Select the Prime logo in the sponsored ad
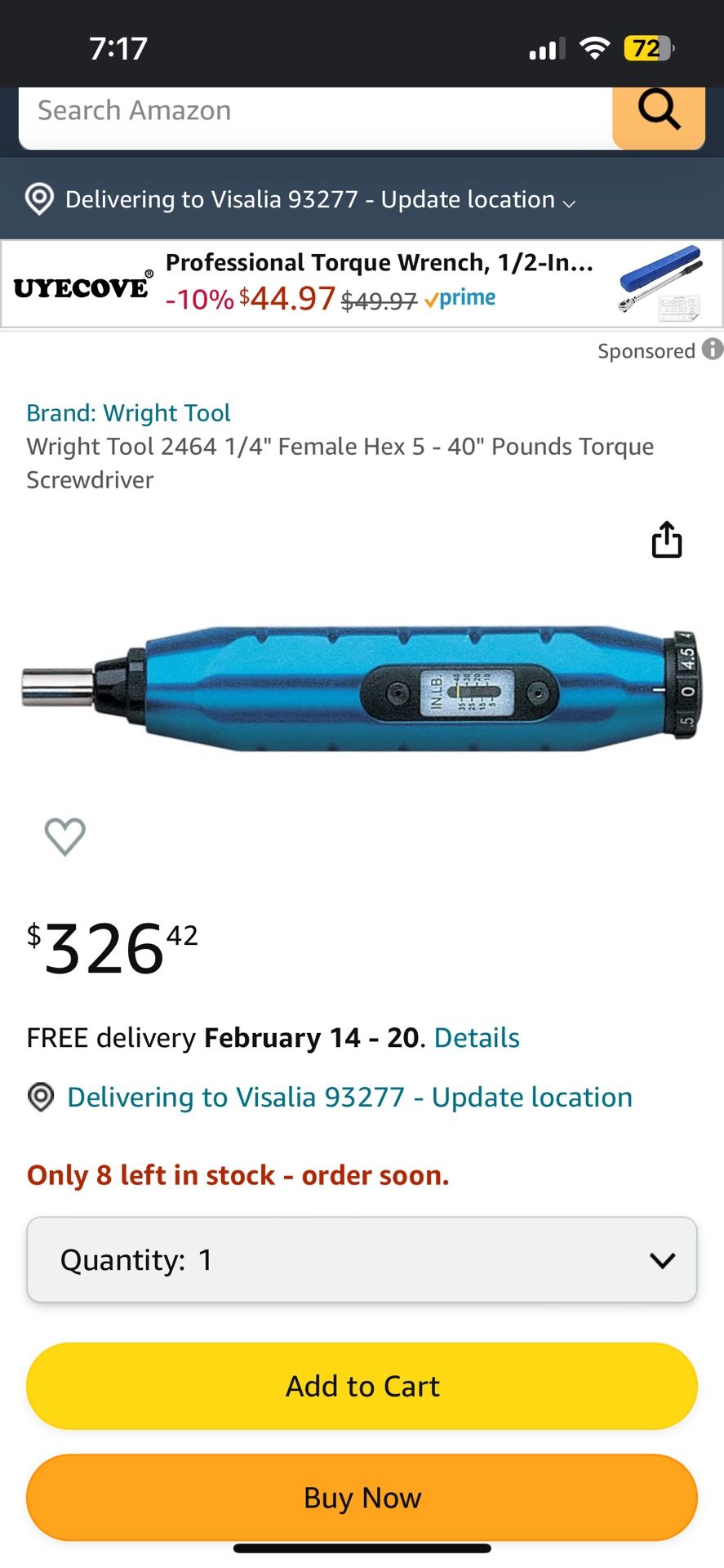The width and height of the screenshot is (724, 1568). coord(460,297)
